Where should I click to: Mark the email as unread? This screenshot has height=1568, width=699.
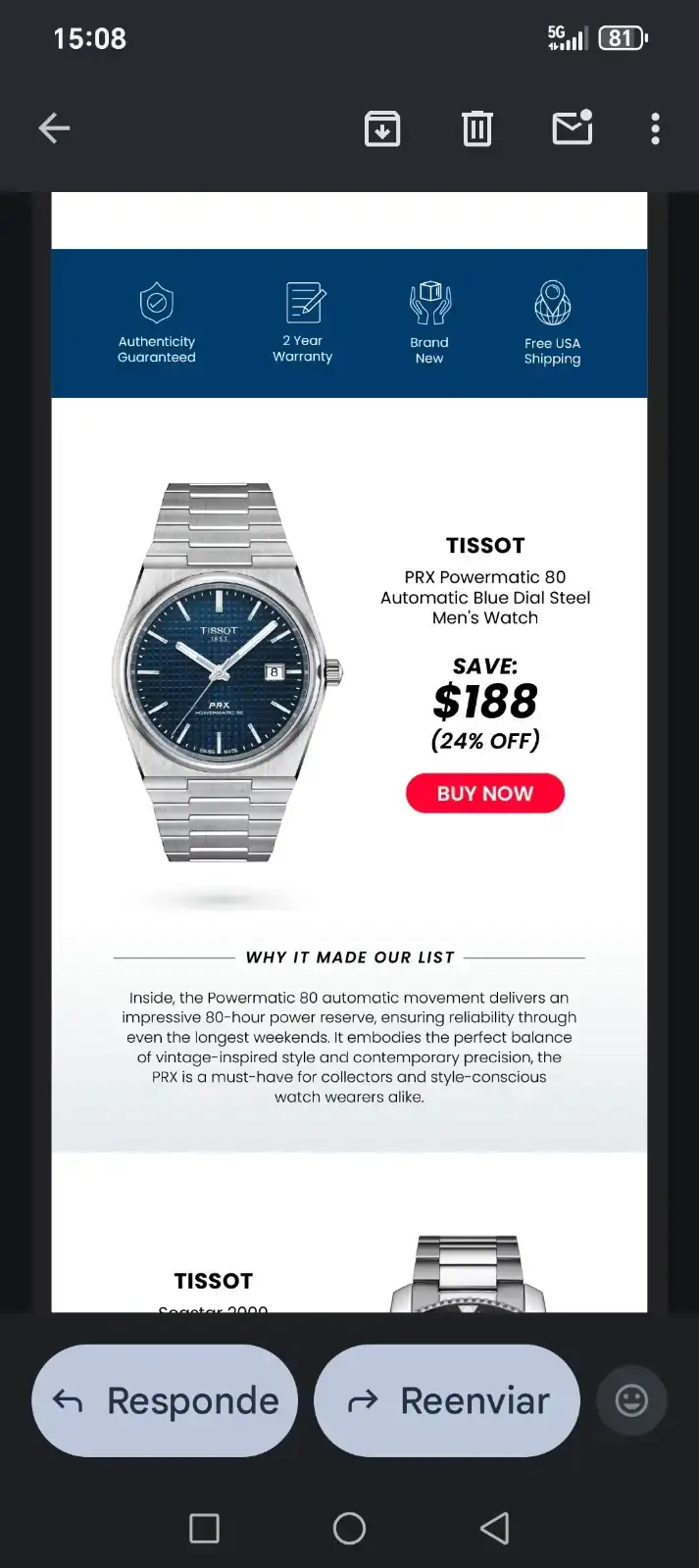click(x=572, y=128)
